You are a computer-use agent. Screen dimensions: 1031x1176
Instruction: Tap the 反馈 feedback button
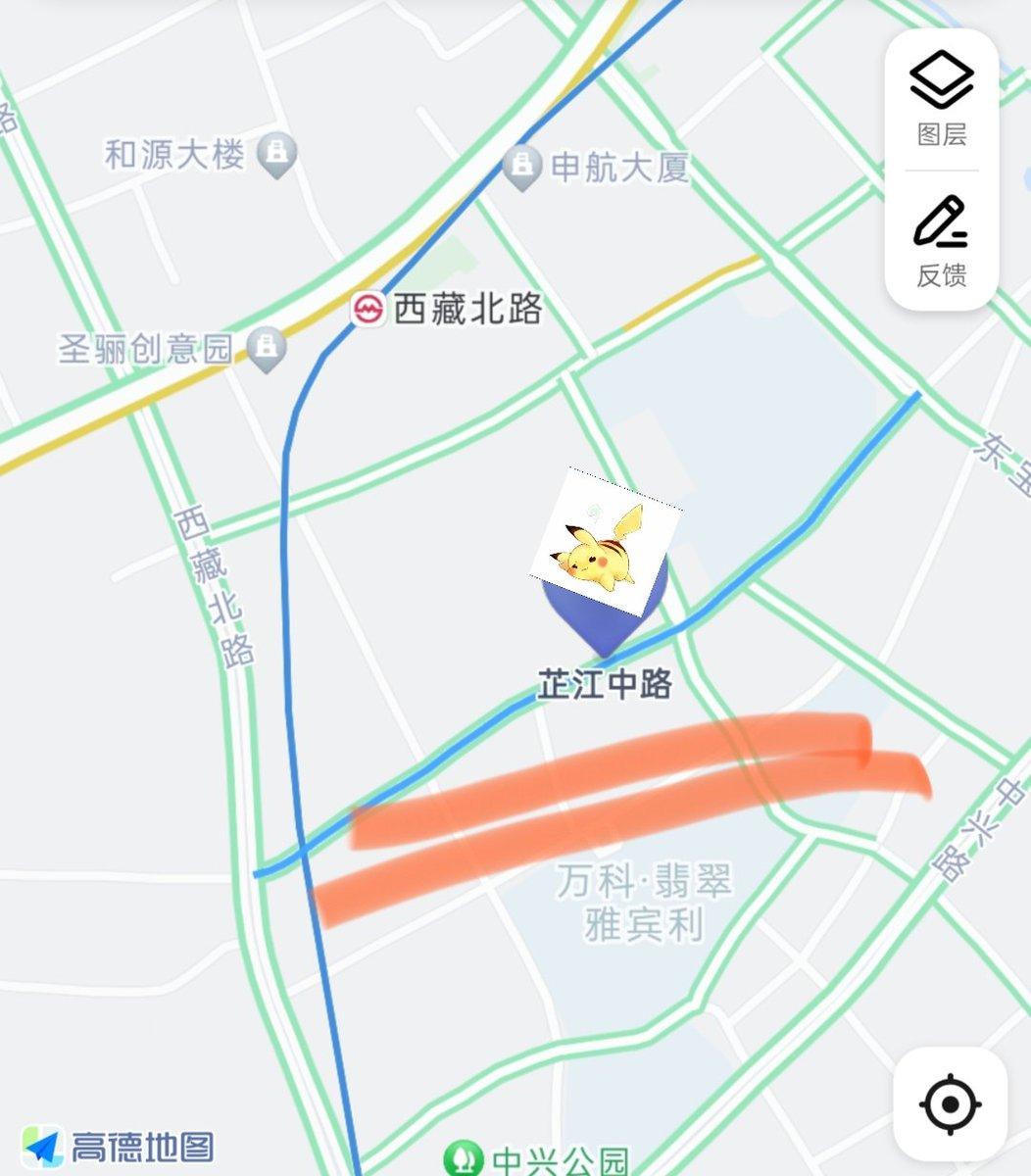[942, 241]
